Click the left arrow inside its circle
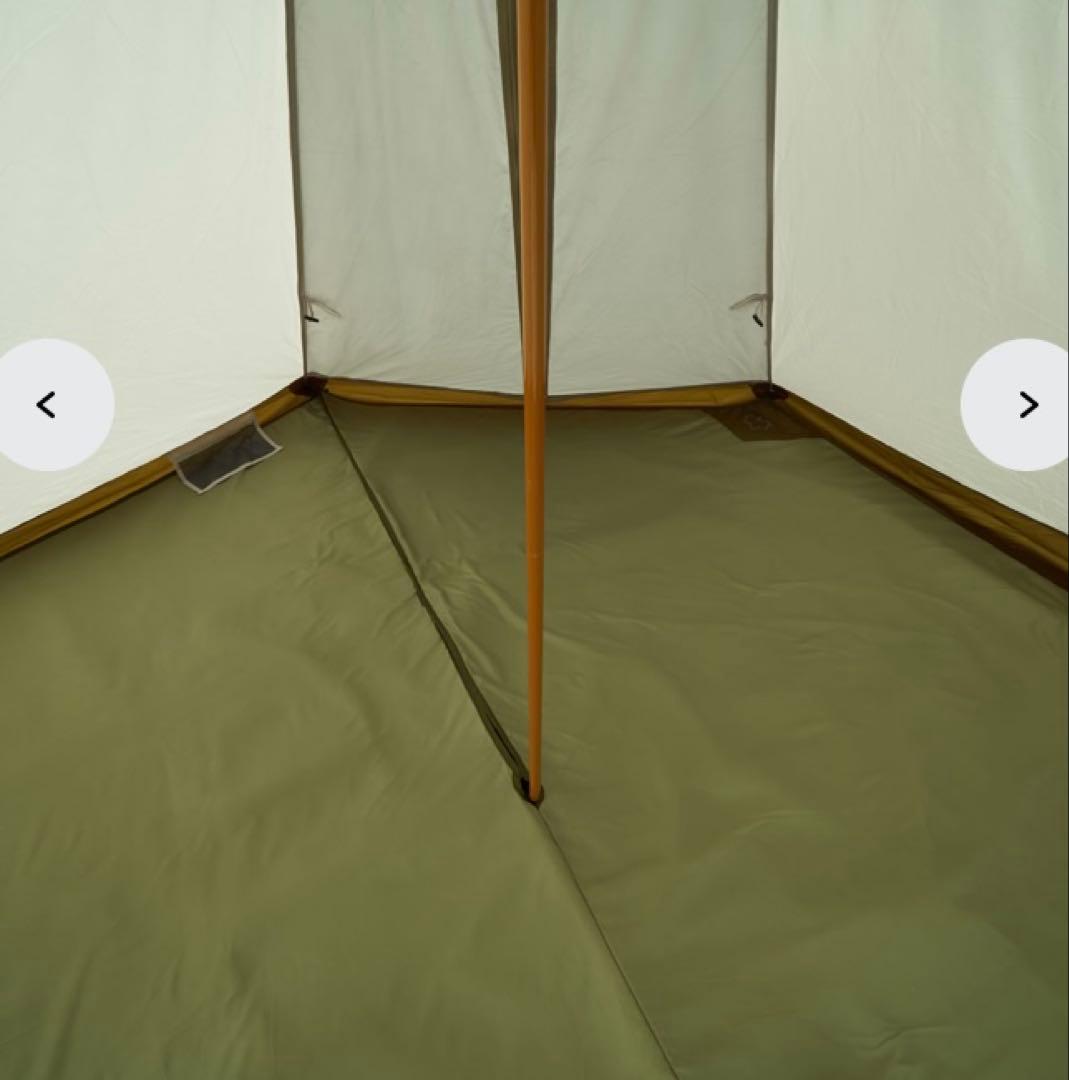 [44, 404]
